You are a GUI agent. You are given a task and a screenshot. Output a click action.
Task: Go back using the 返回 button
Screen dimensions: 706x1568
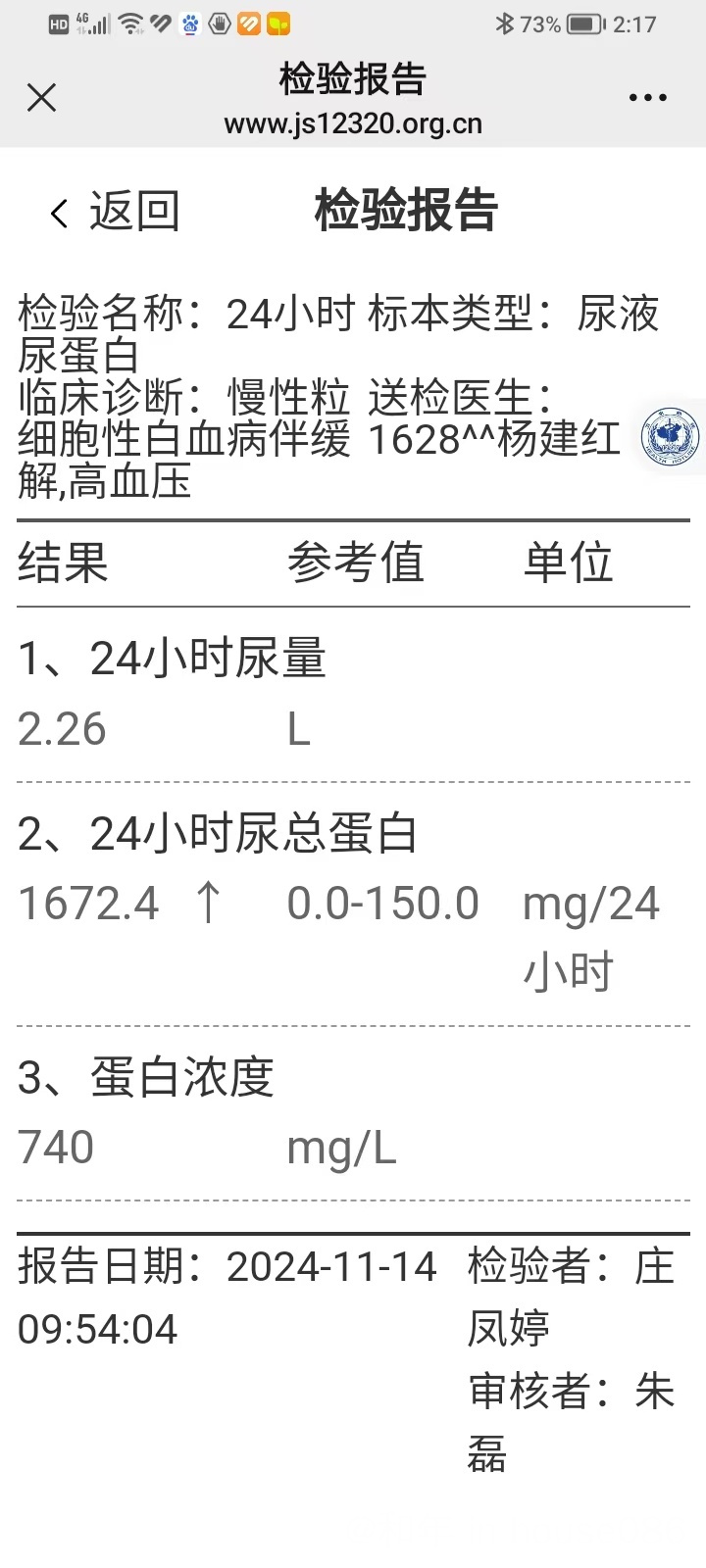click(115, 211)
